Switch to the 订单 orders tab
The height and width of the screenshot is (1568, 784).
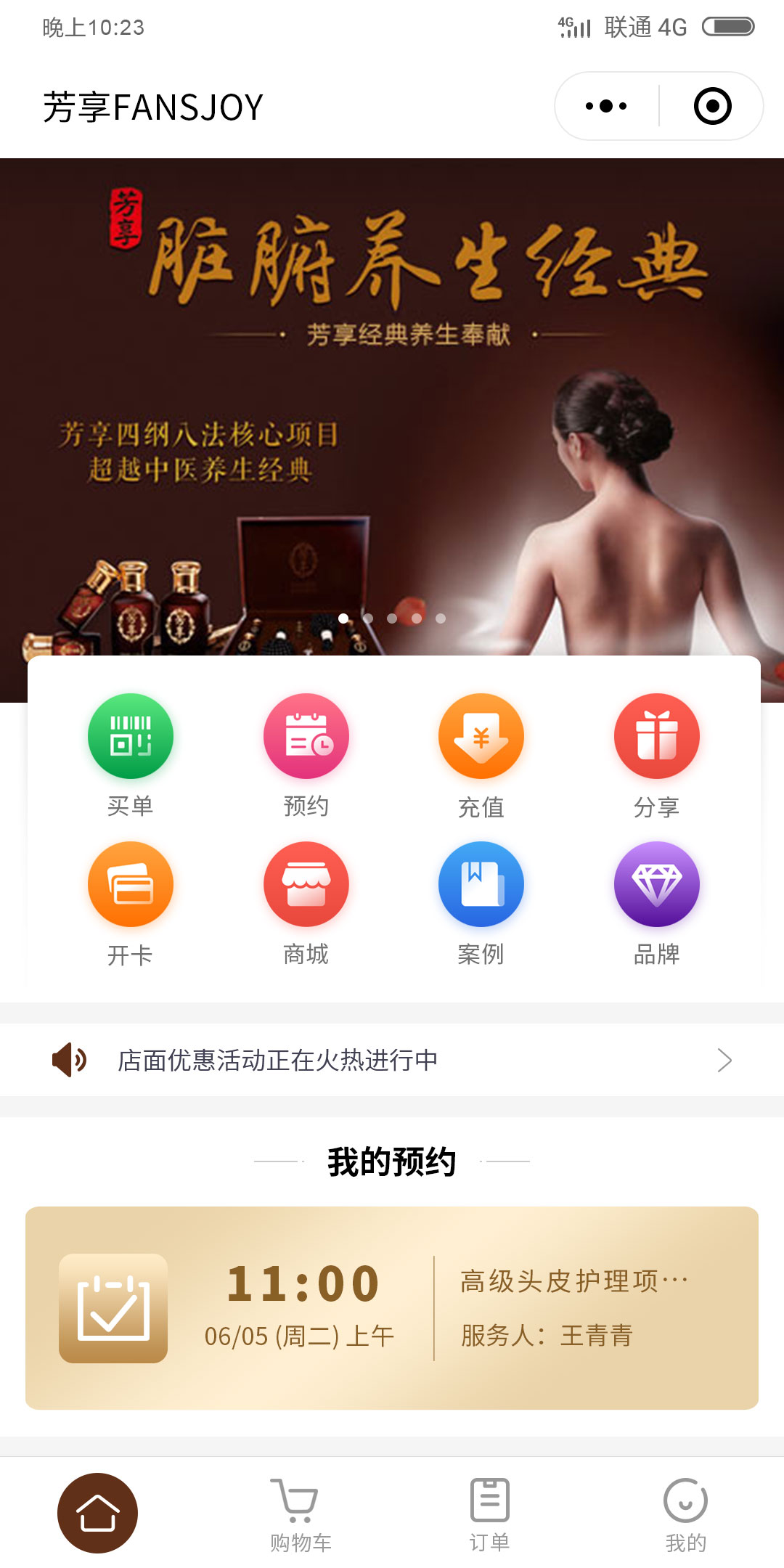(489, 1514)
